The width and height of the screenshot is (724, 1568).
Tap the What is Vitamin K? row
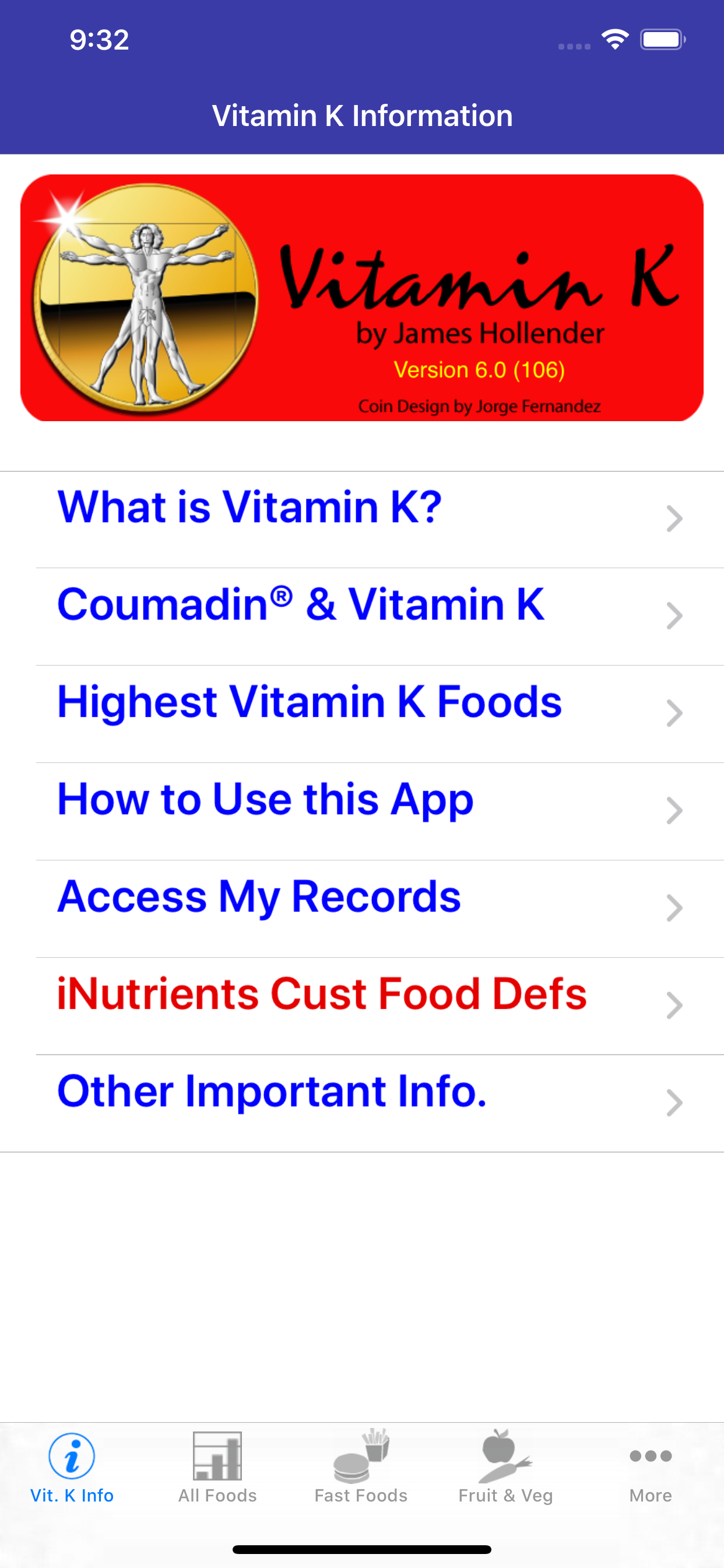click(249, 505)
